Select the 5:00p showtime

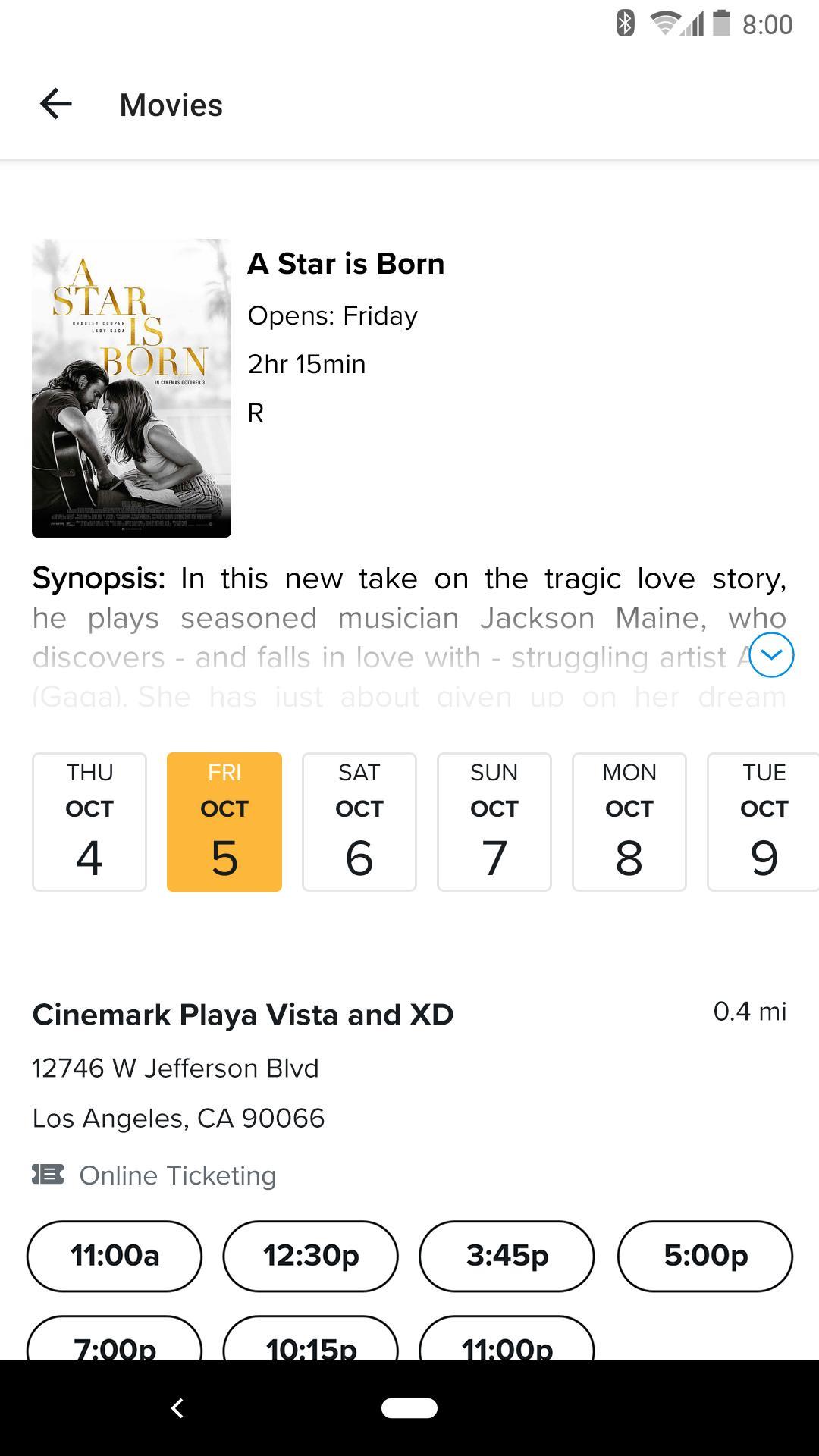[x=704, y=1256]
